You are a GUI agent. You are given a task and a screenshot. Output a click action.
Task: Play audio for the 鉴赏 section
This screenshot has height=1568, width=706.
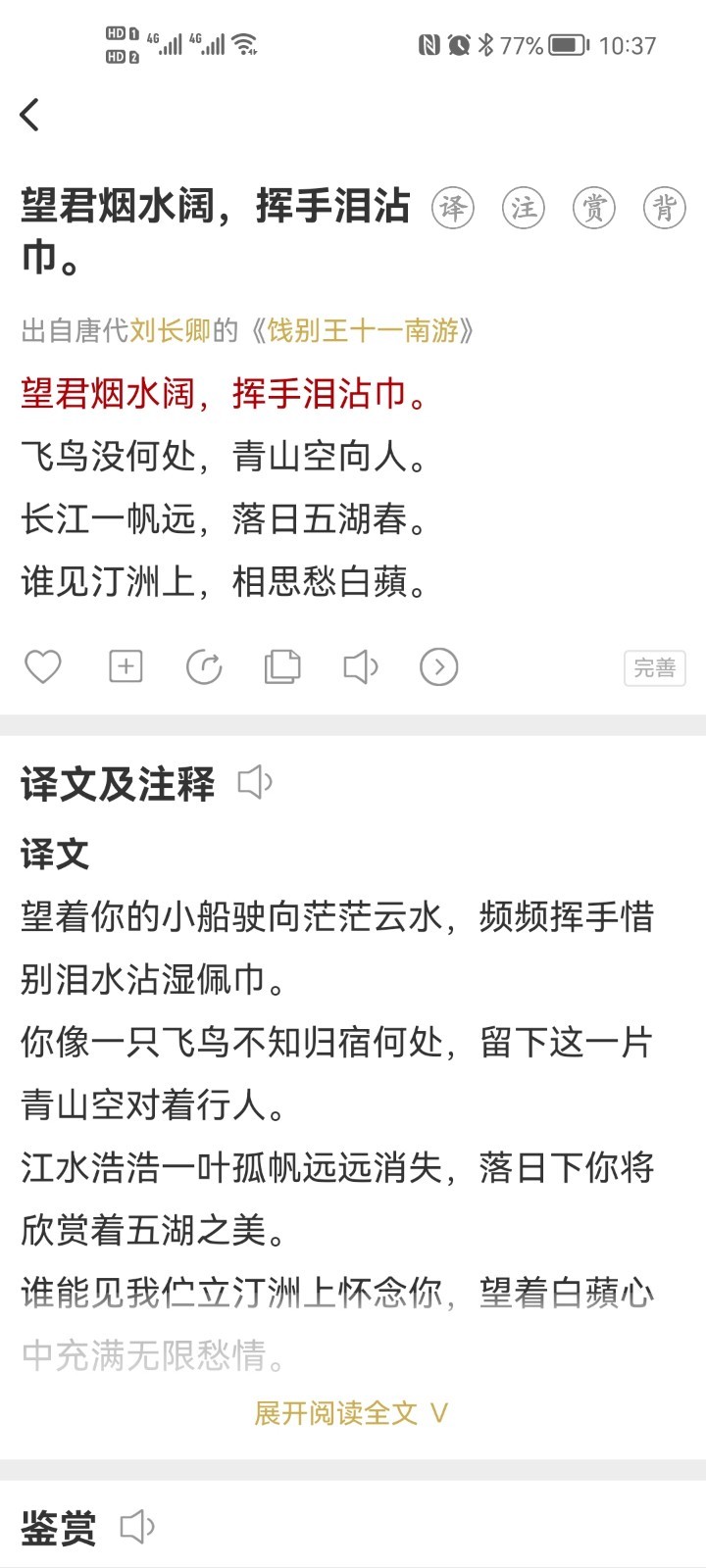[x=138, y=1527]
